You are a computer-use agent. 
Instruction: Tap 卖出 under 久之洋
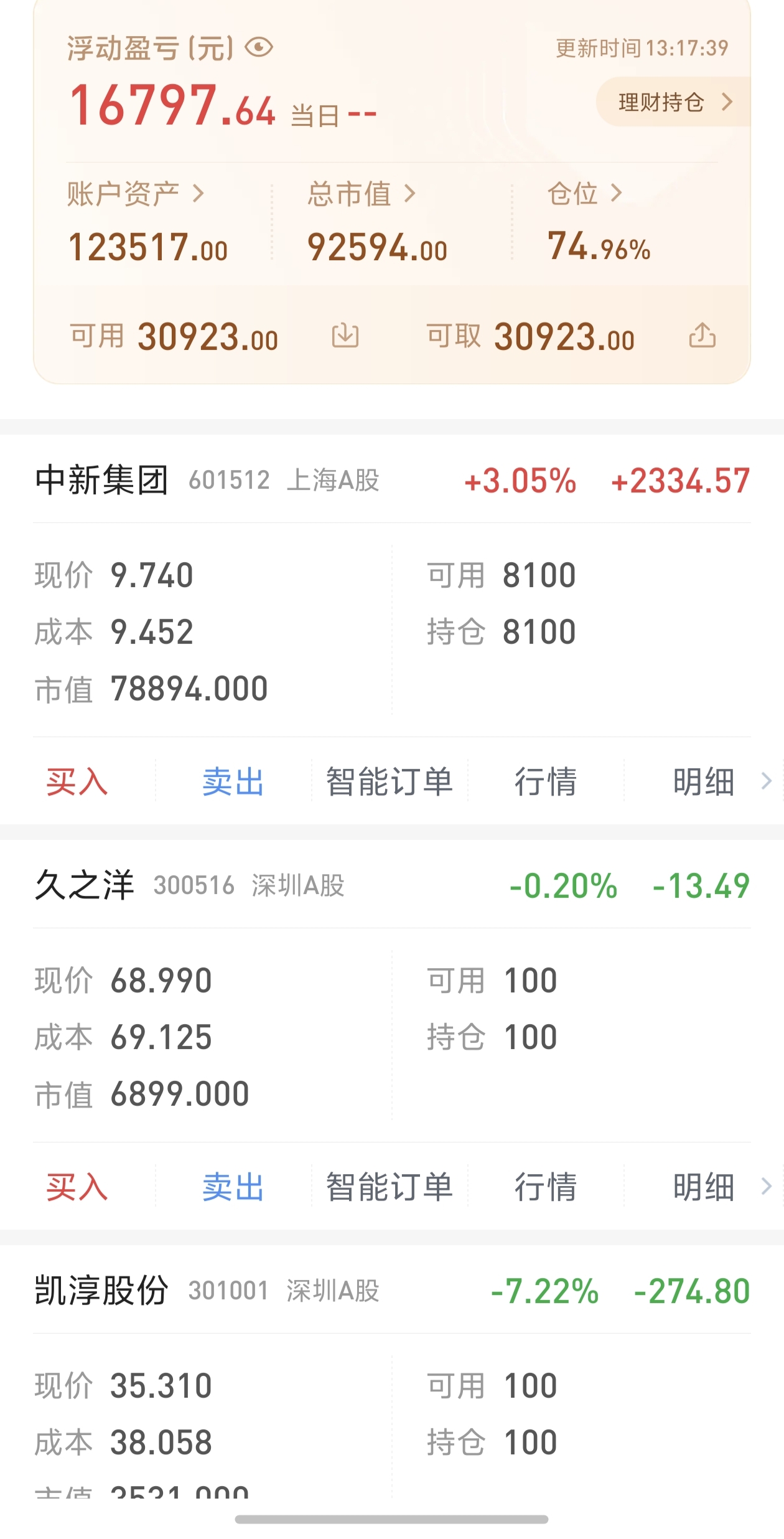pos(233,1187)
